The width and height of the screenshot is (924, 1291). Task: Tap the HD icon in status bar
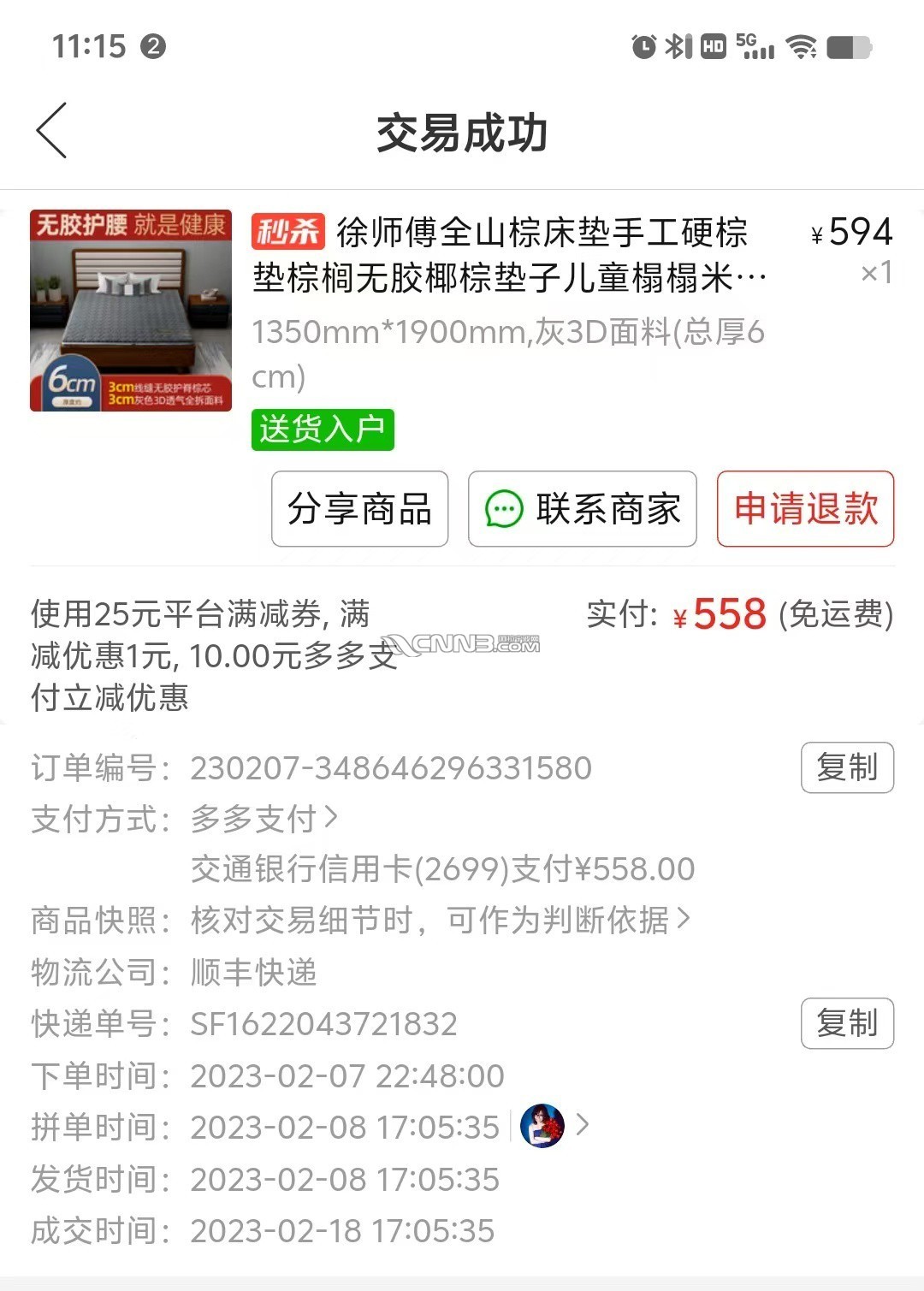click(714, 47)
